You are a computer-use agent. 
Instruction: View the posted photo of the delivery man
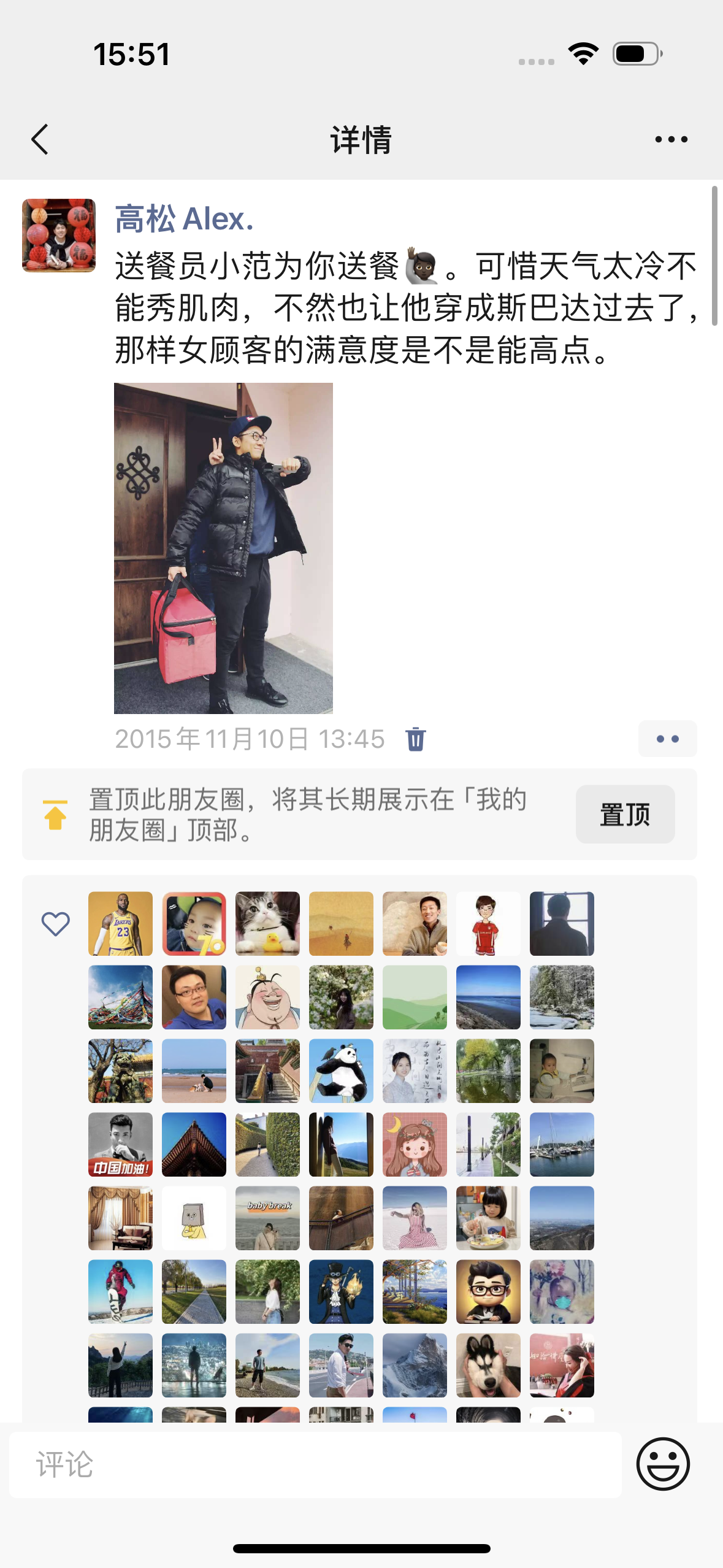click(x=223, y=548)
